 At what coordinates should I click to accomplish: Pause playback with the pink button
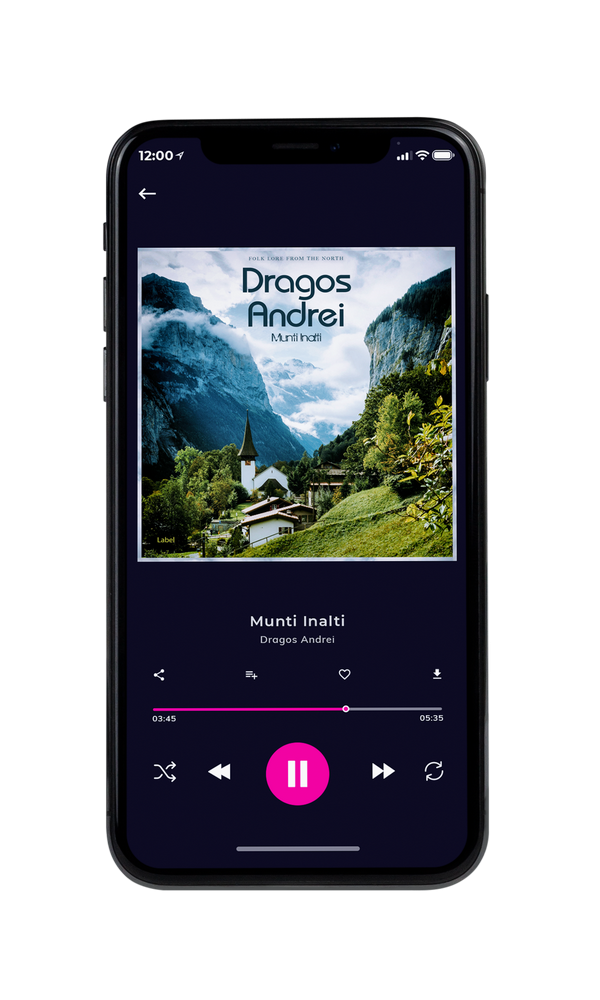[x=297, y=774]
